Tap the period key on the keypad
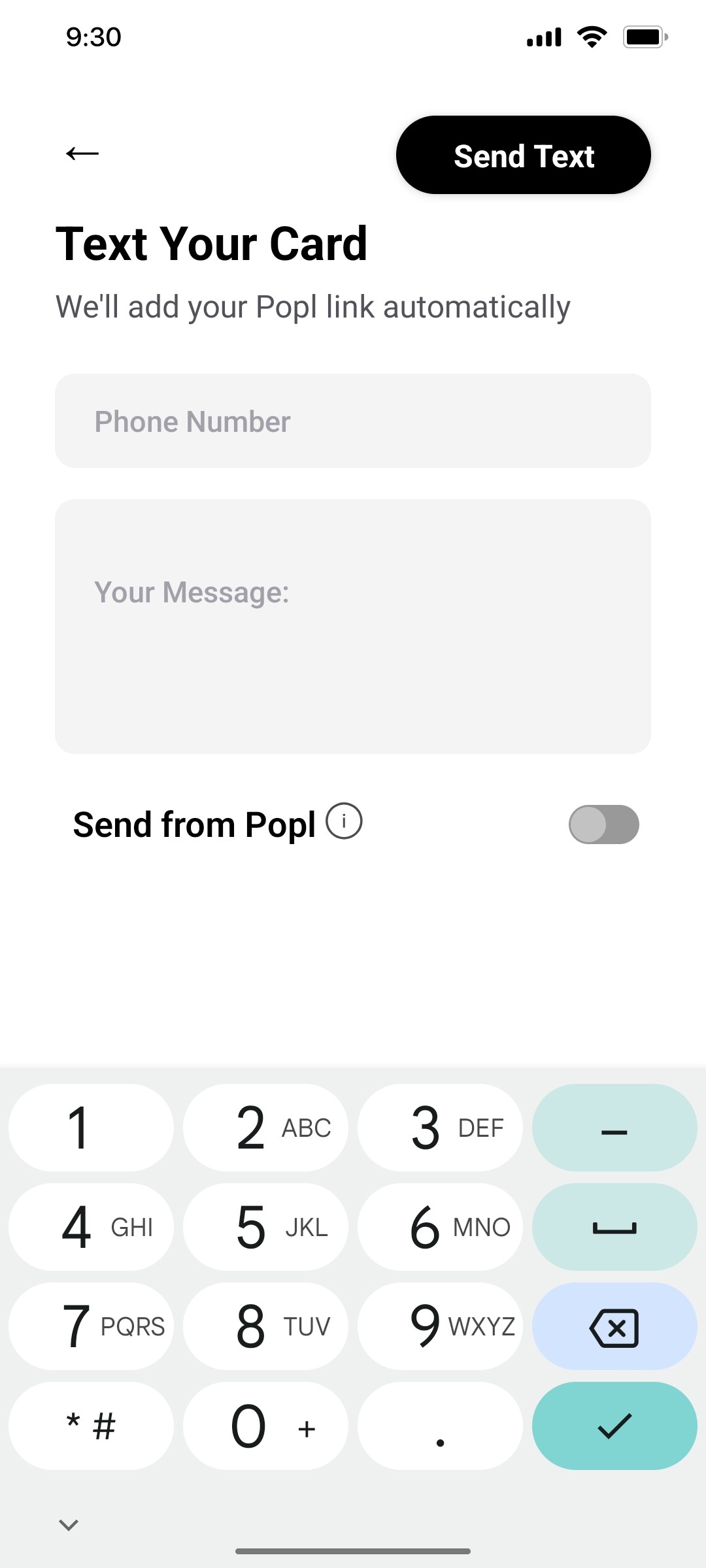The image size is (706, 1568). point(439,1426)
